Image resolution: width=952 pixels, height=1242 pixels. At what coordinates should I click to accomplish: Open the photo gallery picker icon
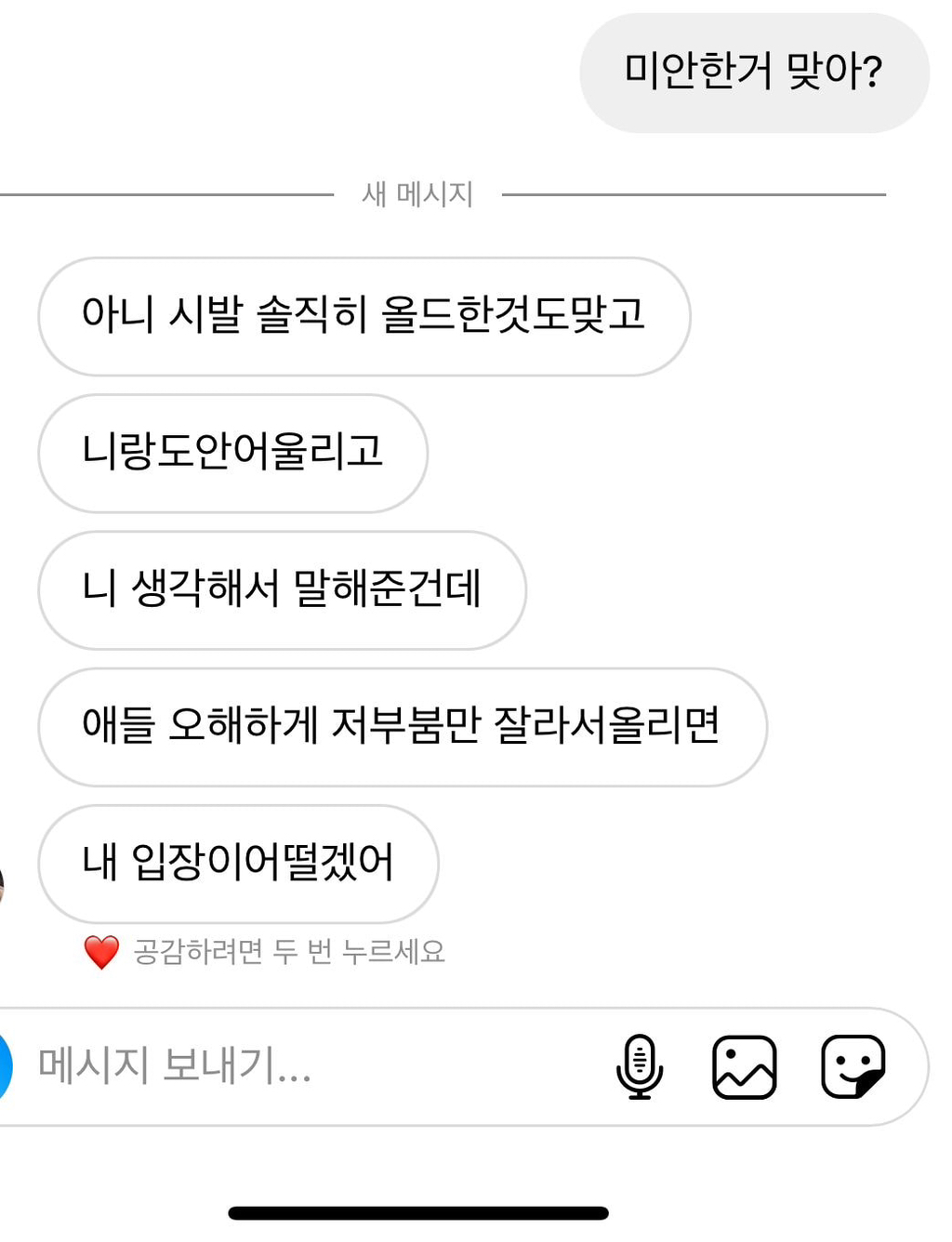[747, 1067]
